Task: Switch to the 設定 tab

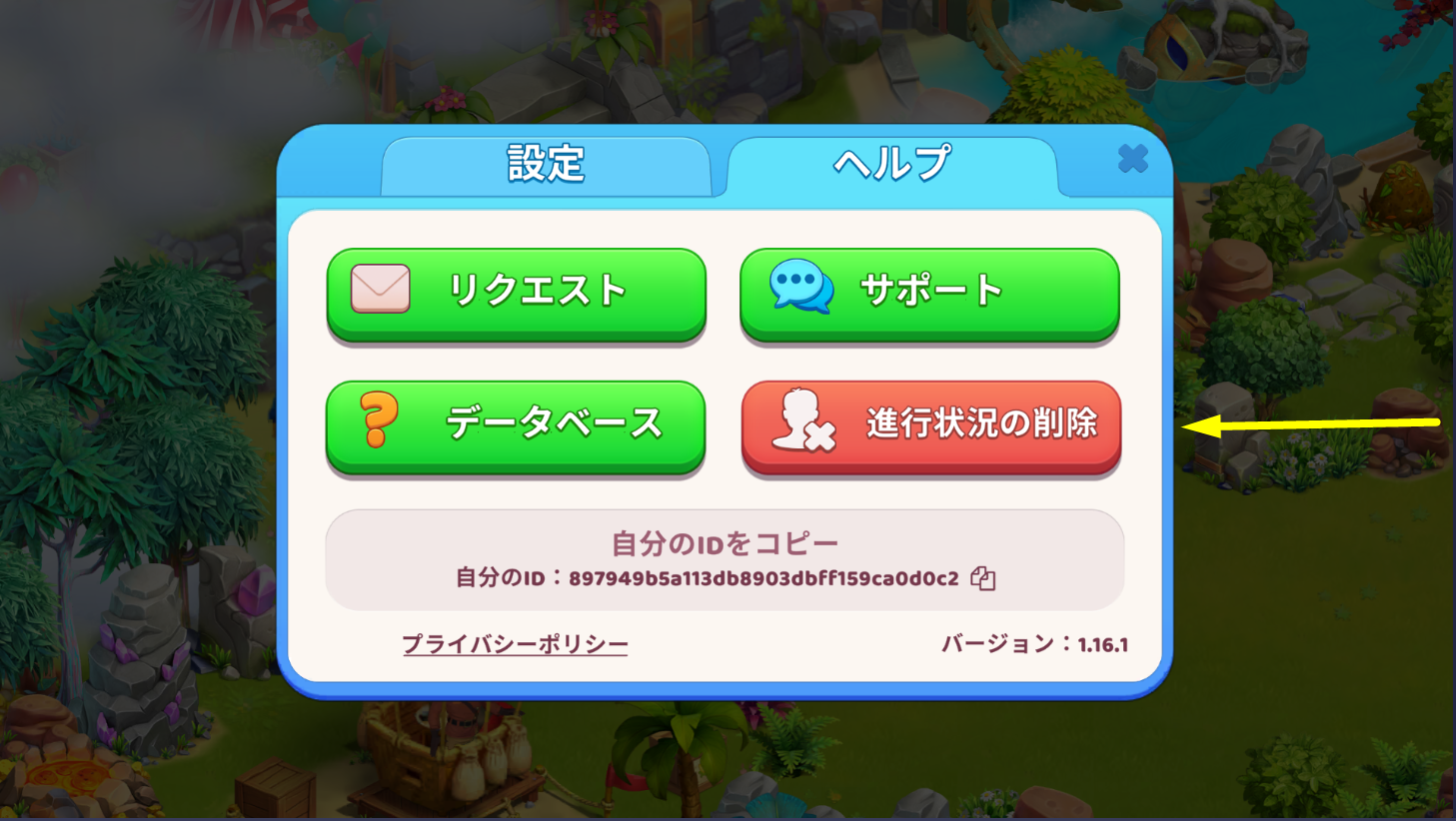Action: 546,164
